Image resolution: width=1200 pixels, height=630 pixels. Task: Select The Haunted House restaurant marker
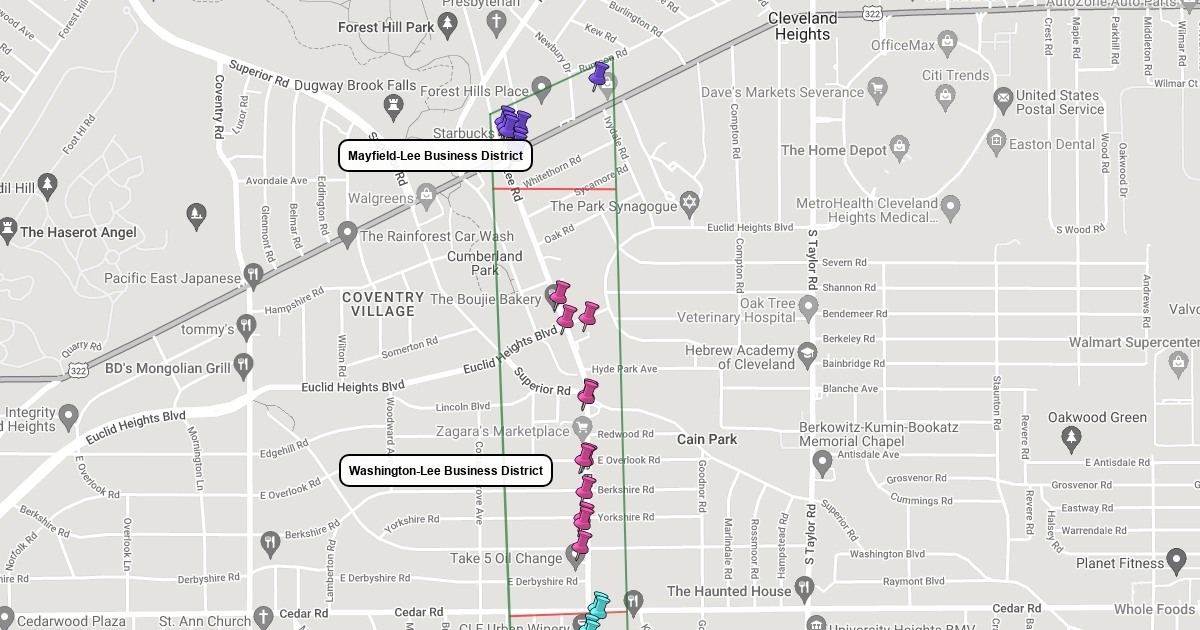pos(804,588)
